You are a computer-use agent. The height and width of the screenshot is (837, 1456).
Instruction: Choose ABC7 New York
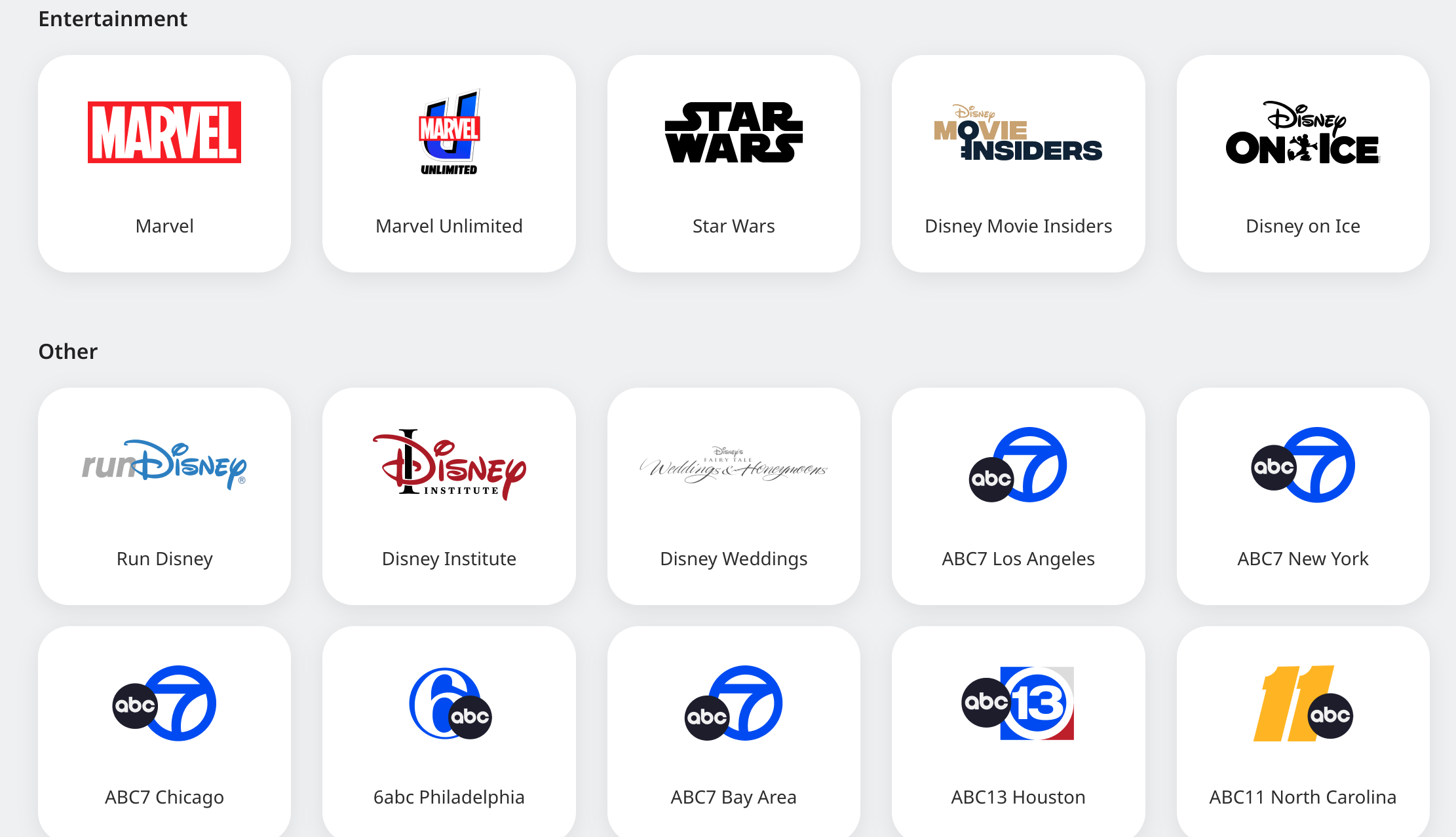coord(1303,496)
